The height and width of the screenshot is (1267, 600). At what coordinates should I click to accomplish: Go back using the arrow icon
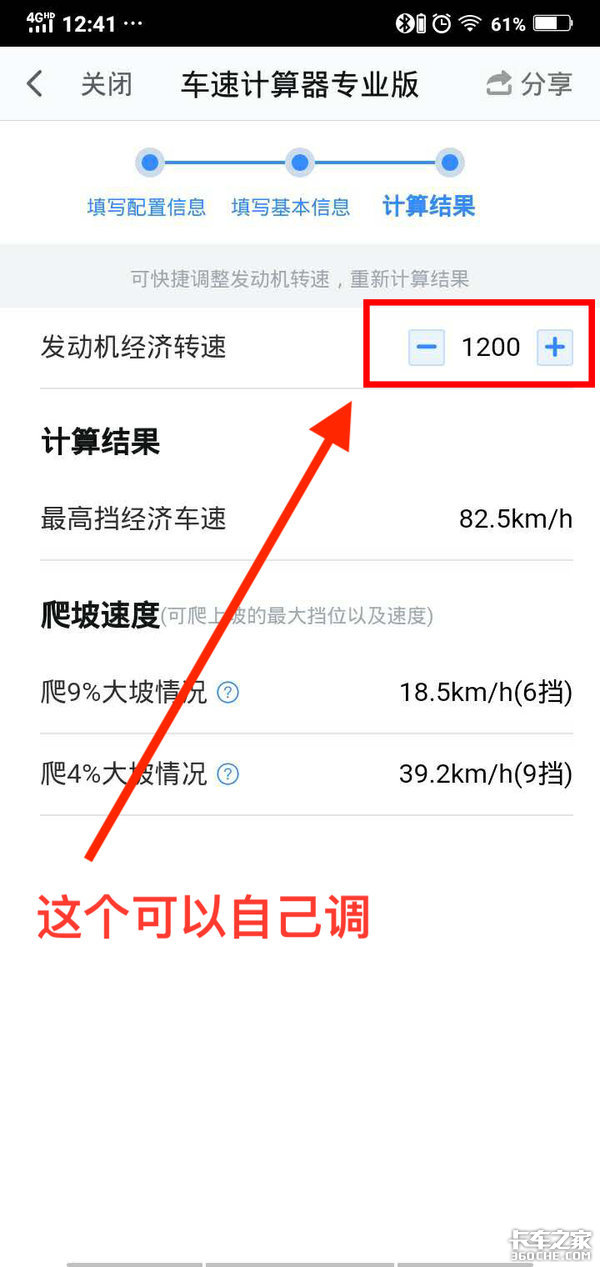point(35,84)
